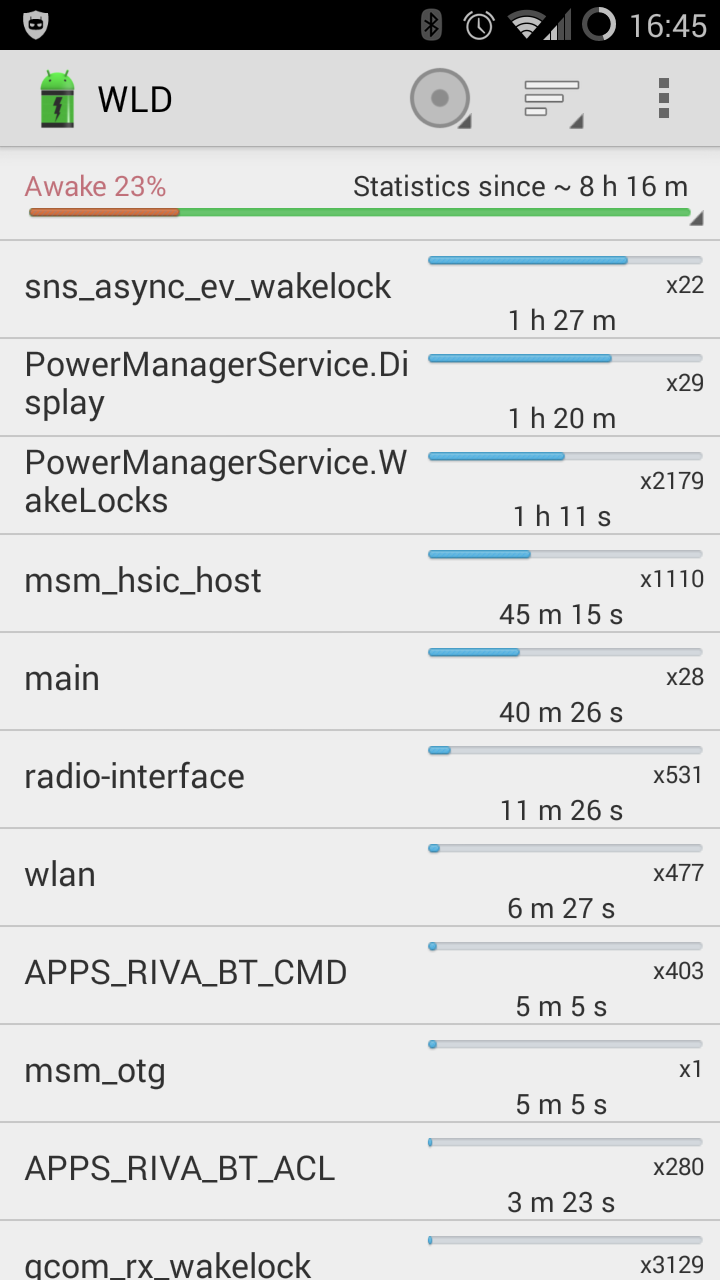
Task: Open the overflow menu
Action: pyautogui.click(x=663, y=99)
